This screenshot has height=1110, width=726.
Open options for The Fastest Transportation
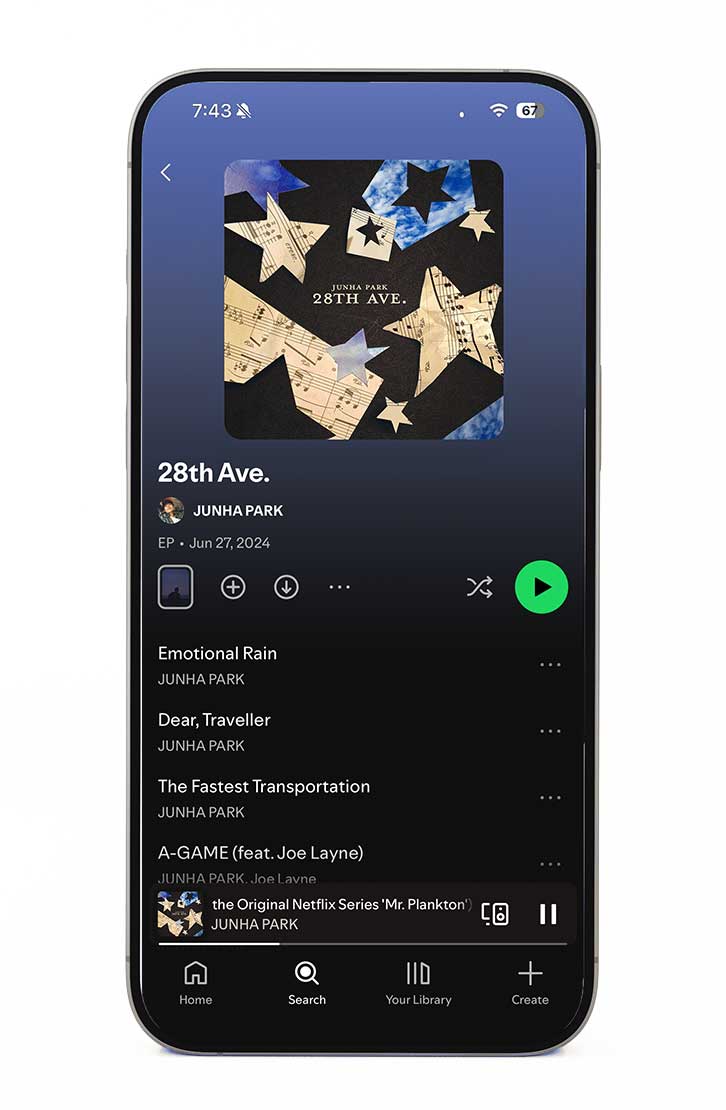tap(550, 798)
